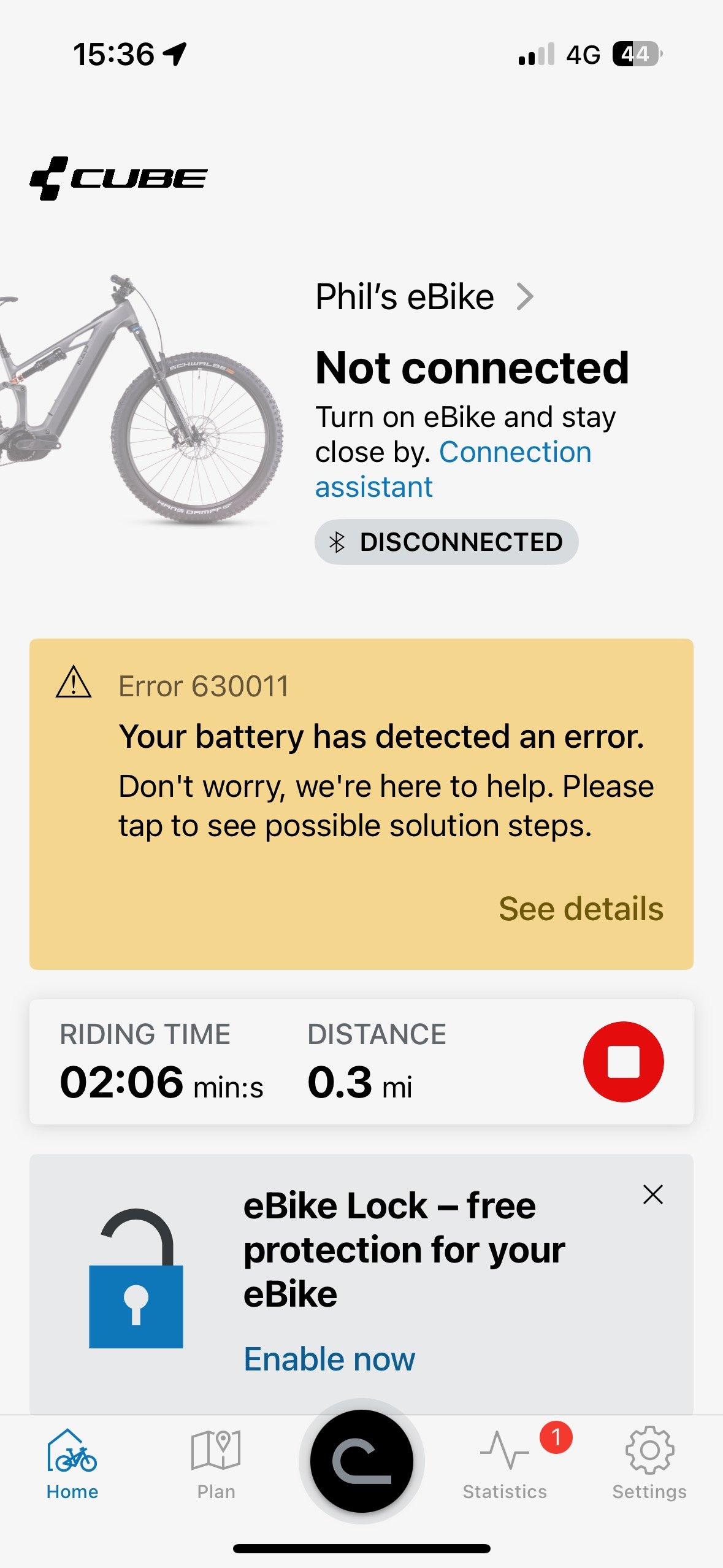
Task: Stop the ride recording
Action: (623, 1061)
